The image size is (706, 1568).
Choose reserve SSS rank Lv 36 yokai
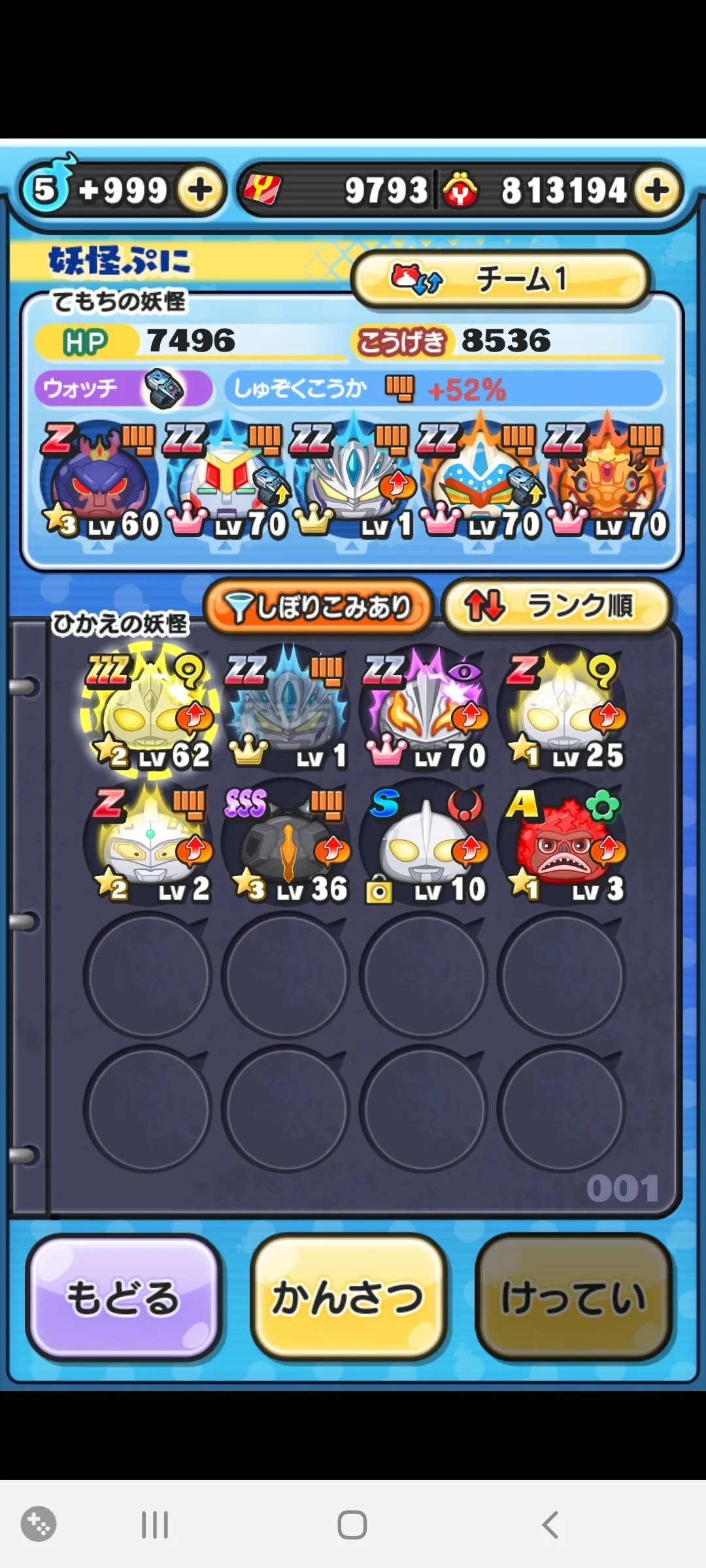pos(286,844)
